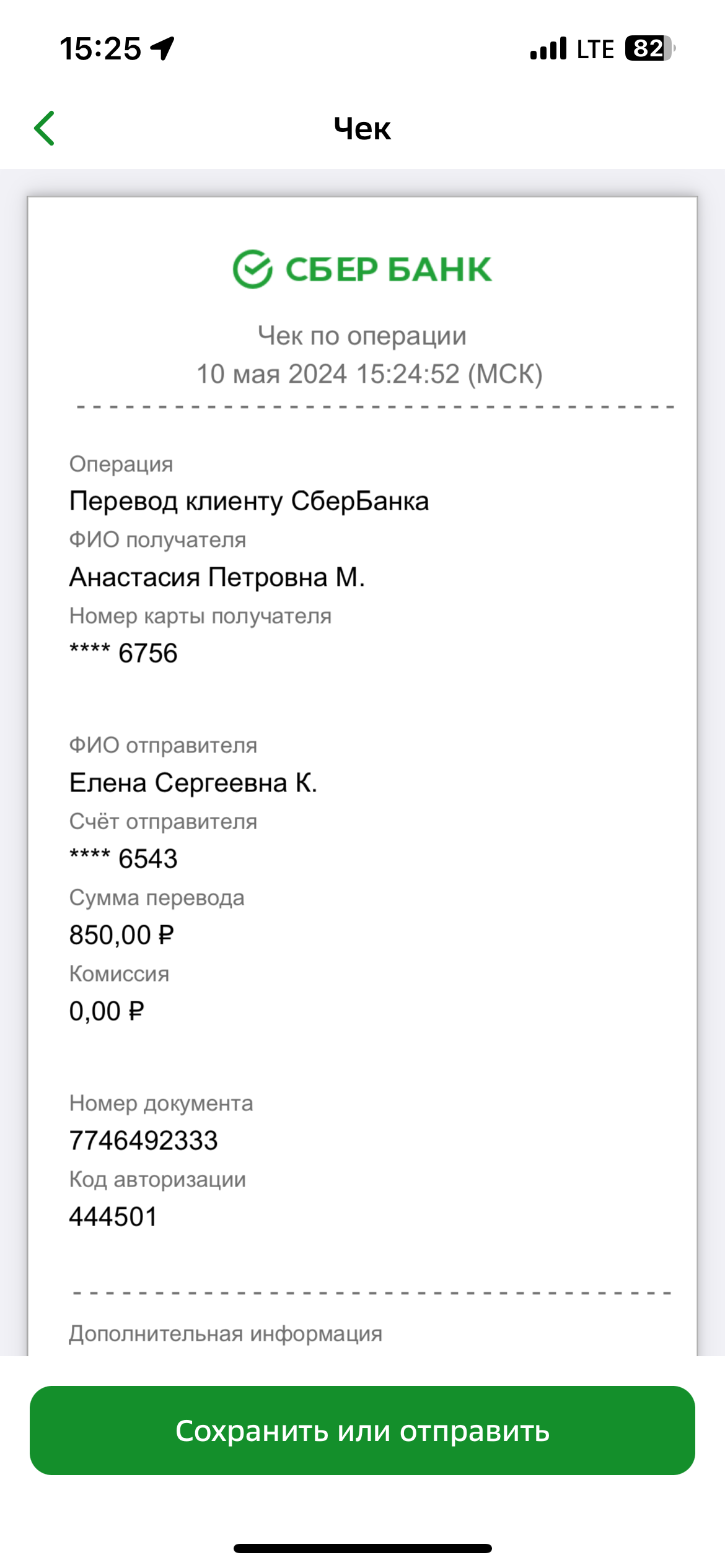Viewport: 725px width, 1568px height.
Task: Go back using the green back arrow
Action: tap(45, 128)
